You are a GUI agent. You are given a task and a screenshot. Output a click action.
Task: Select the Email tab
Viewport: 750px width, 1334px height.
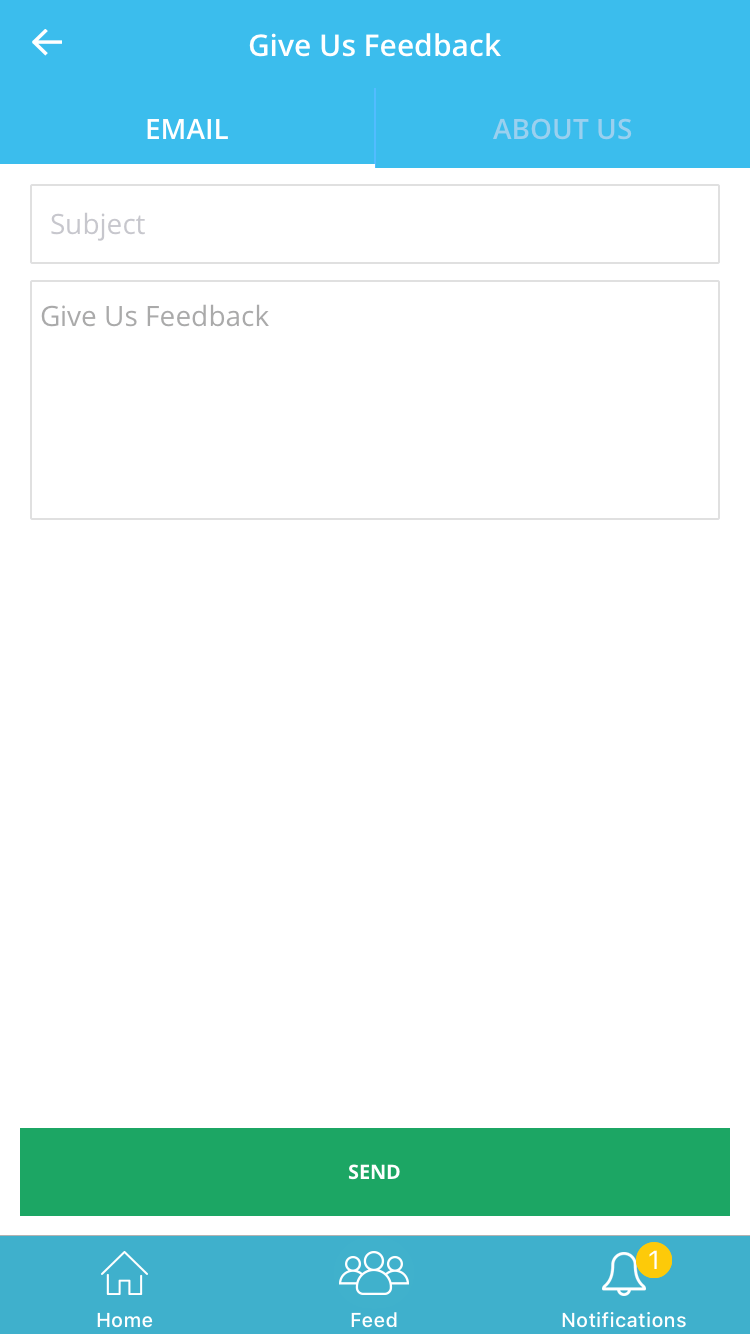click(x=187, y=129)
